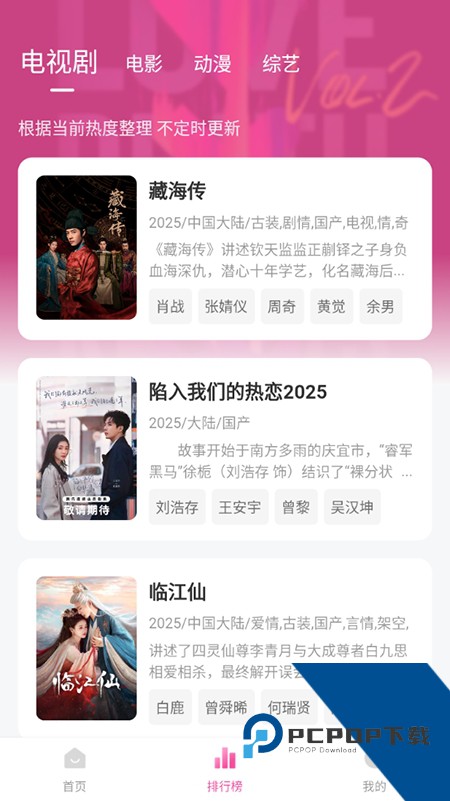Select the 周奇 actor chip

[282, 307]
